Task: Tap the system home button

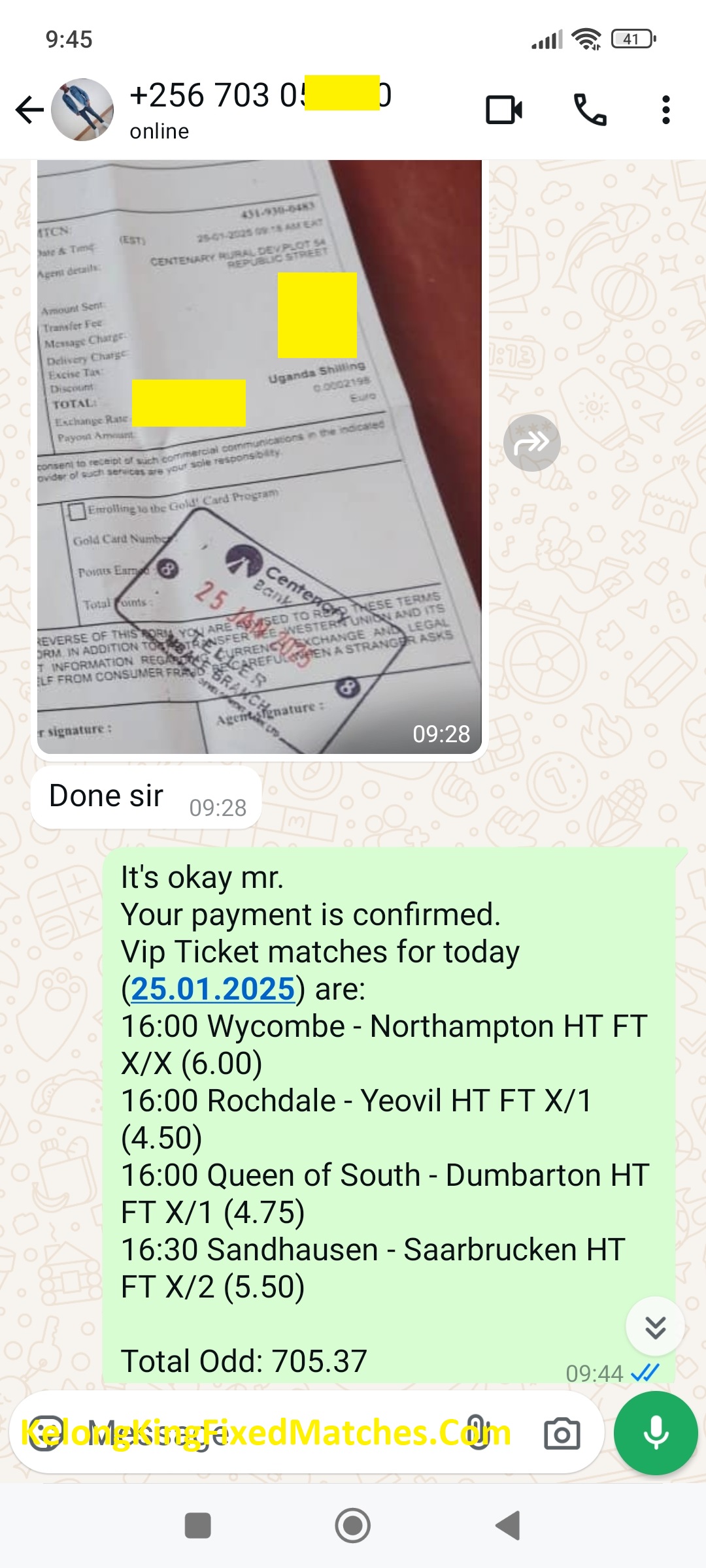Action: (x=353, y=1526)
